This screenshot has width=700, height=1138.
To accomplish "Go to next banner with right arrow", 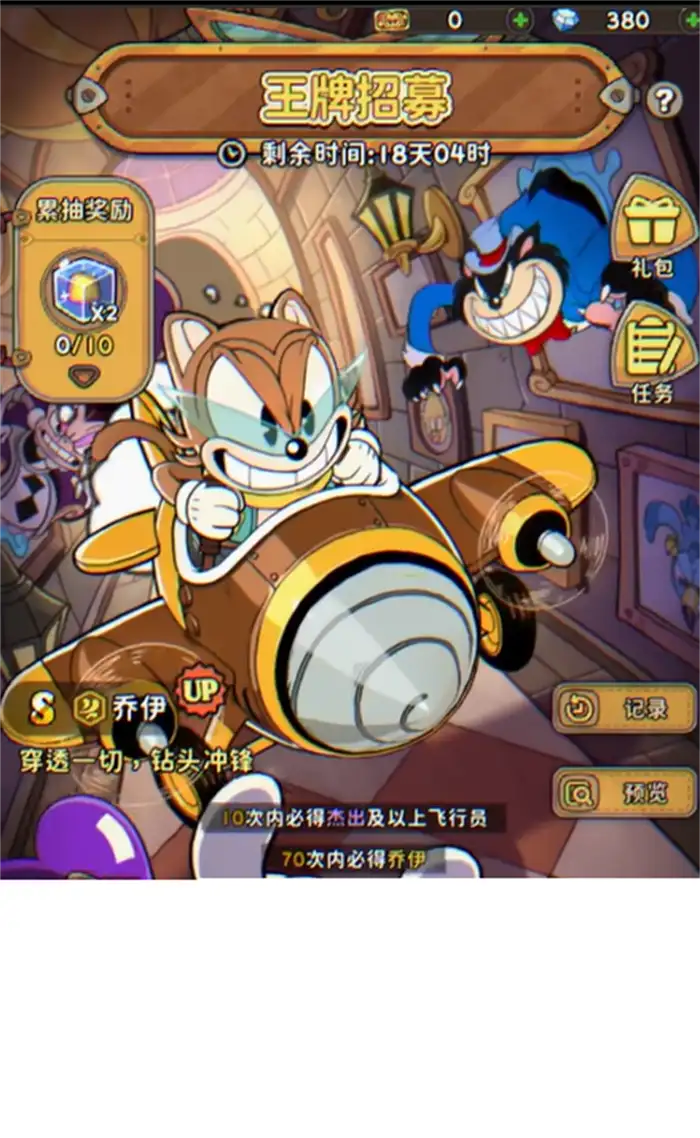I will pos(617,97).
